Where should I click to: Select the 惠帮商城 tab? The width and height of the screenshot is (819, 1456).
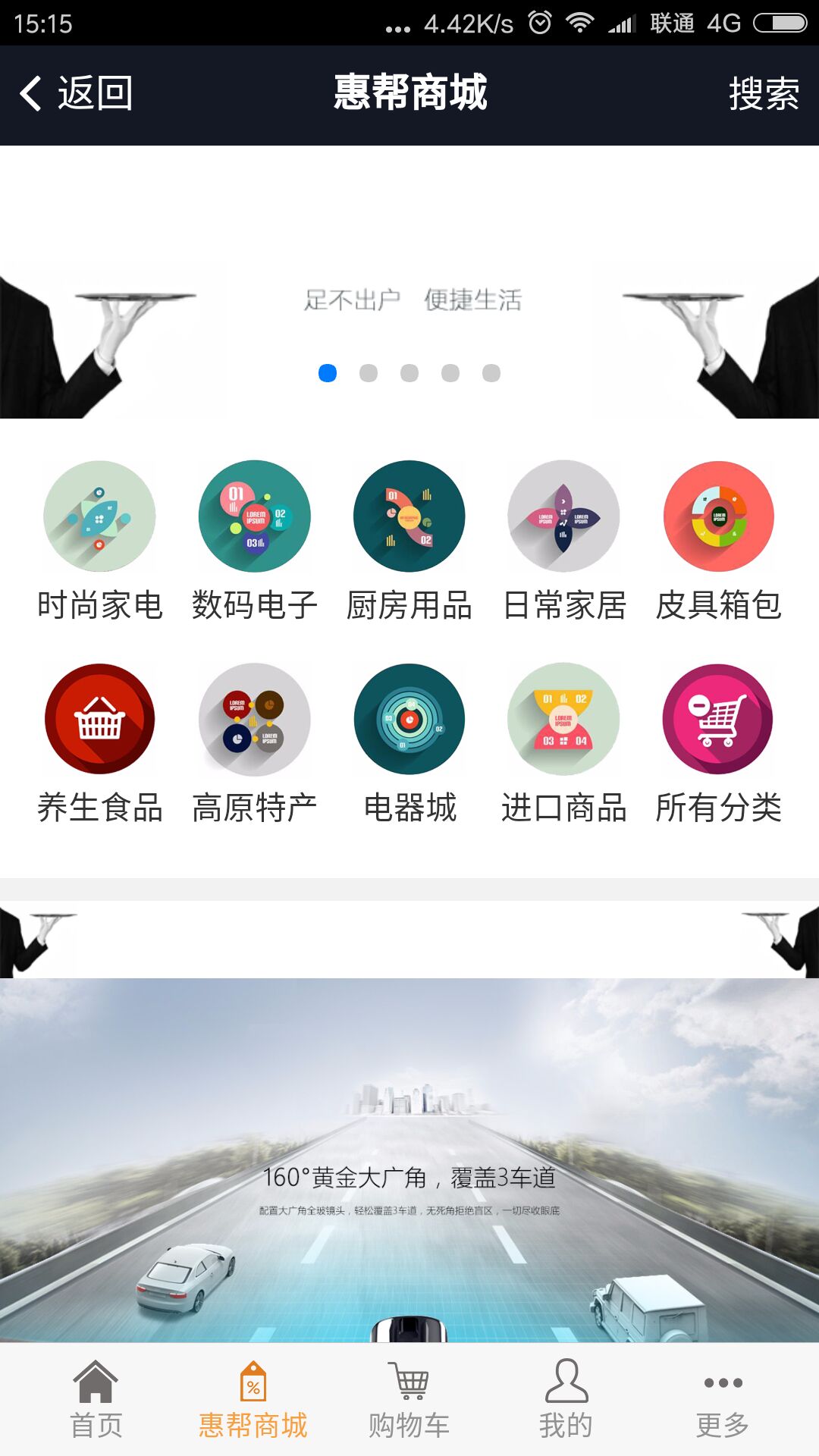(x=253, y=1400)
